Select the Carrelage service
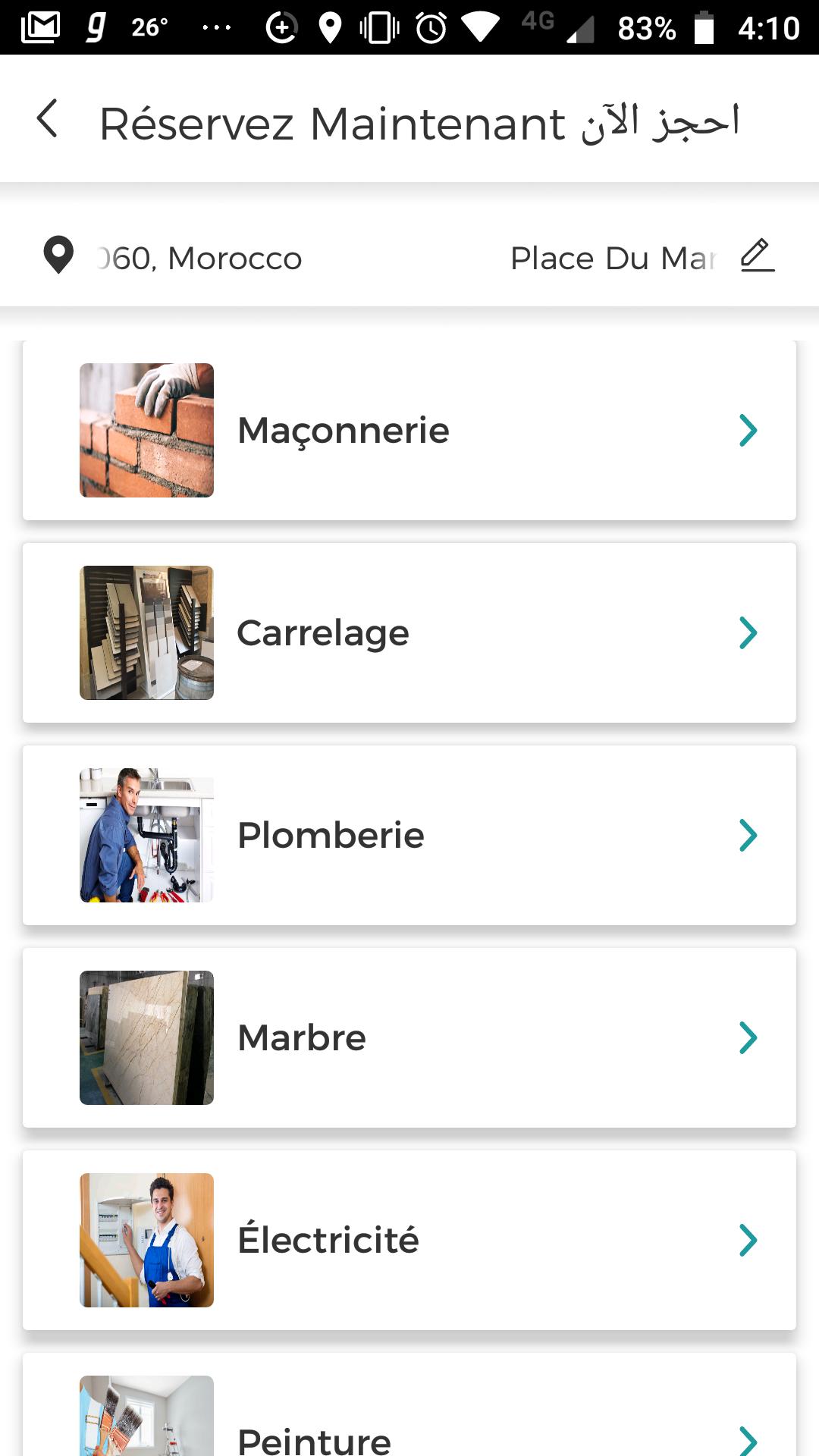The width and height of the screenshot is (819, 1456). point(409,632)
